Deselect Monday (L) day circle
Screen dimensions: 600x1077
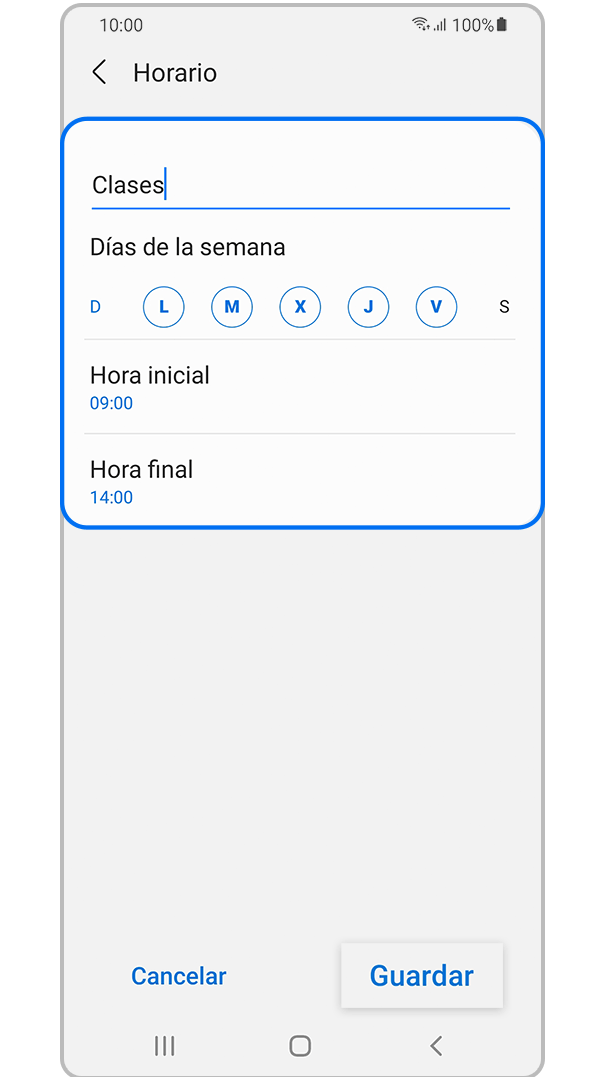coord(164,307)
